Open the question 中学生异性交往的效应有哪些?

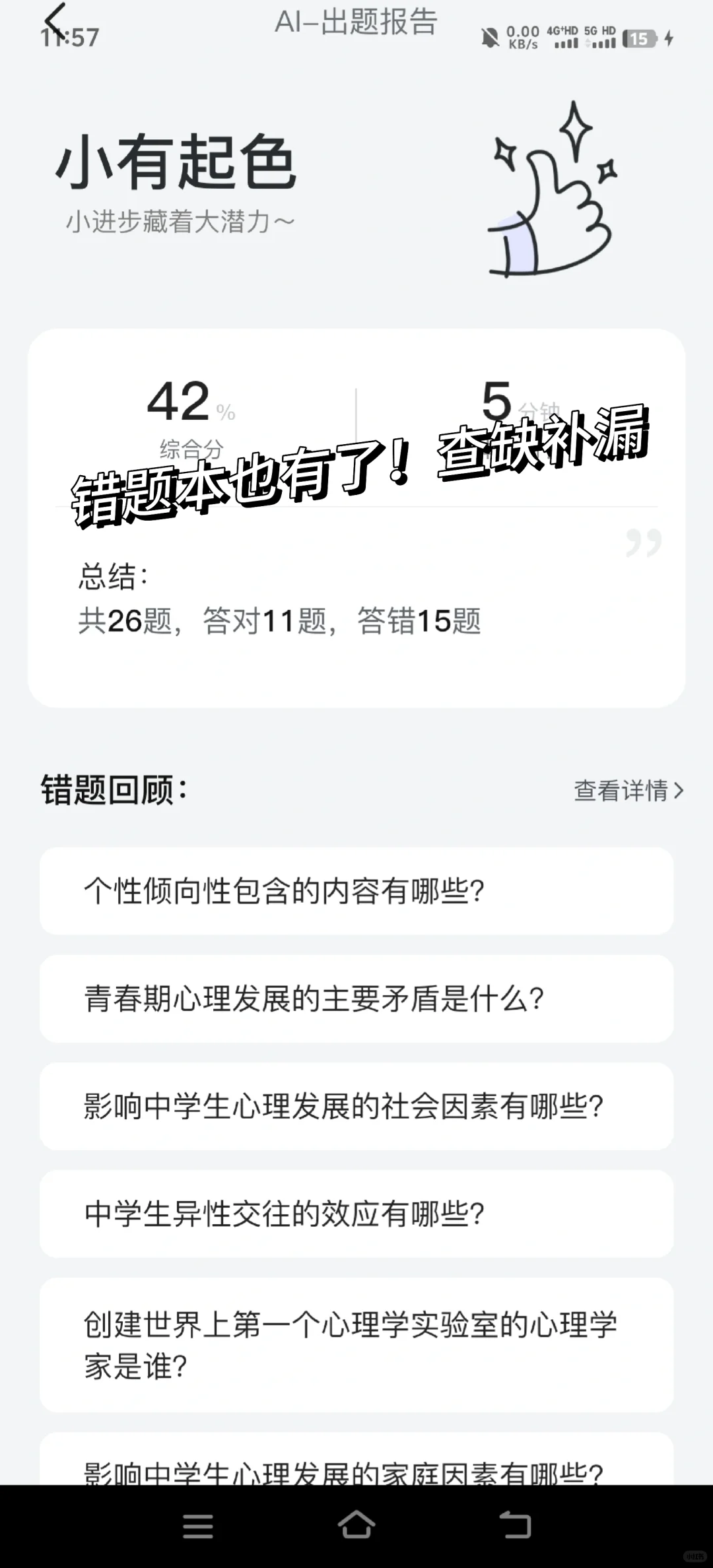[x=356, y=1214]
